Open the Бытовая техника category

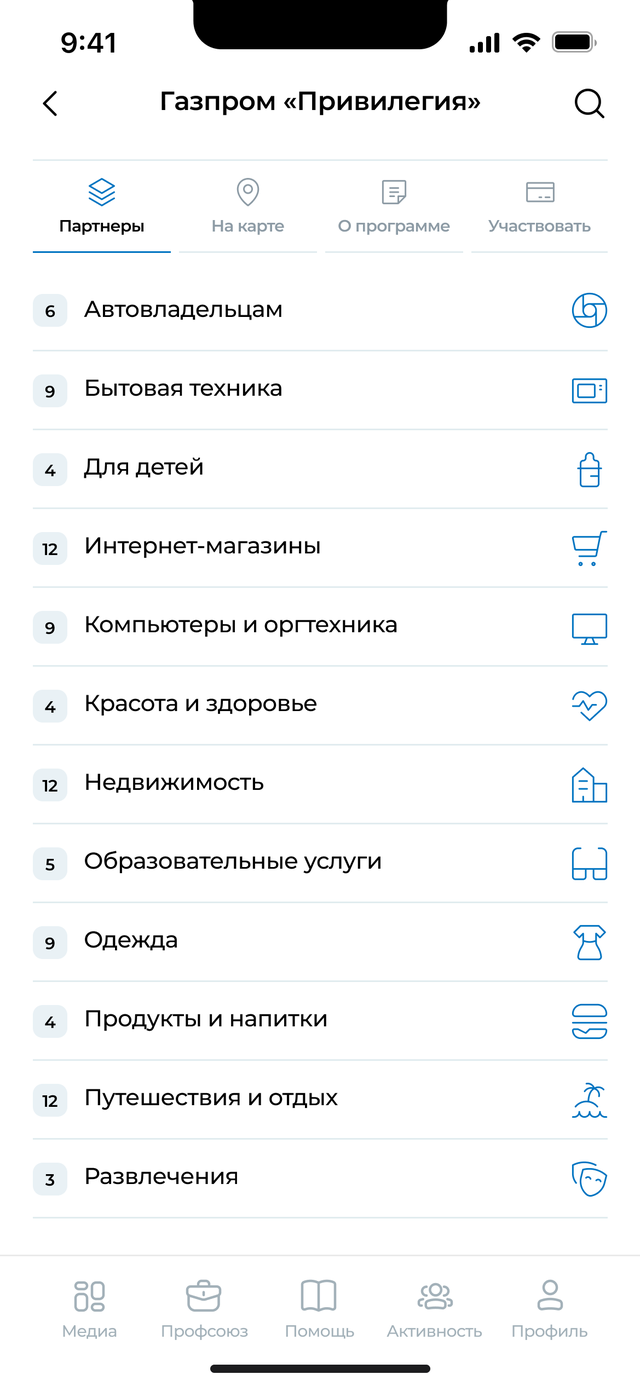click(183, 389)
